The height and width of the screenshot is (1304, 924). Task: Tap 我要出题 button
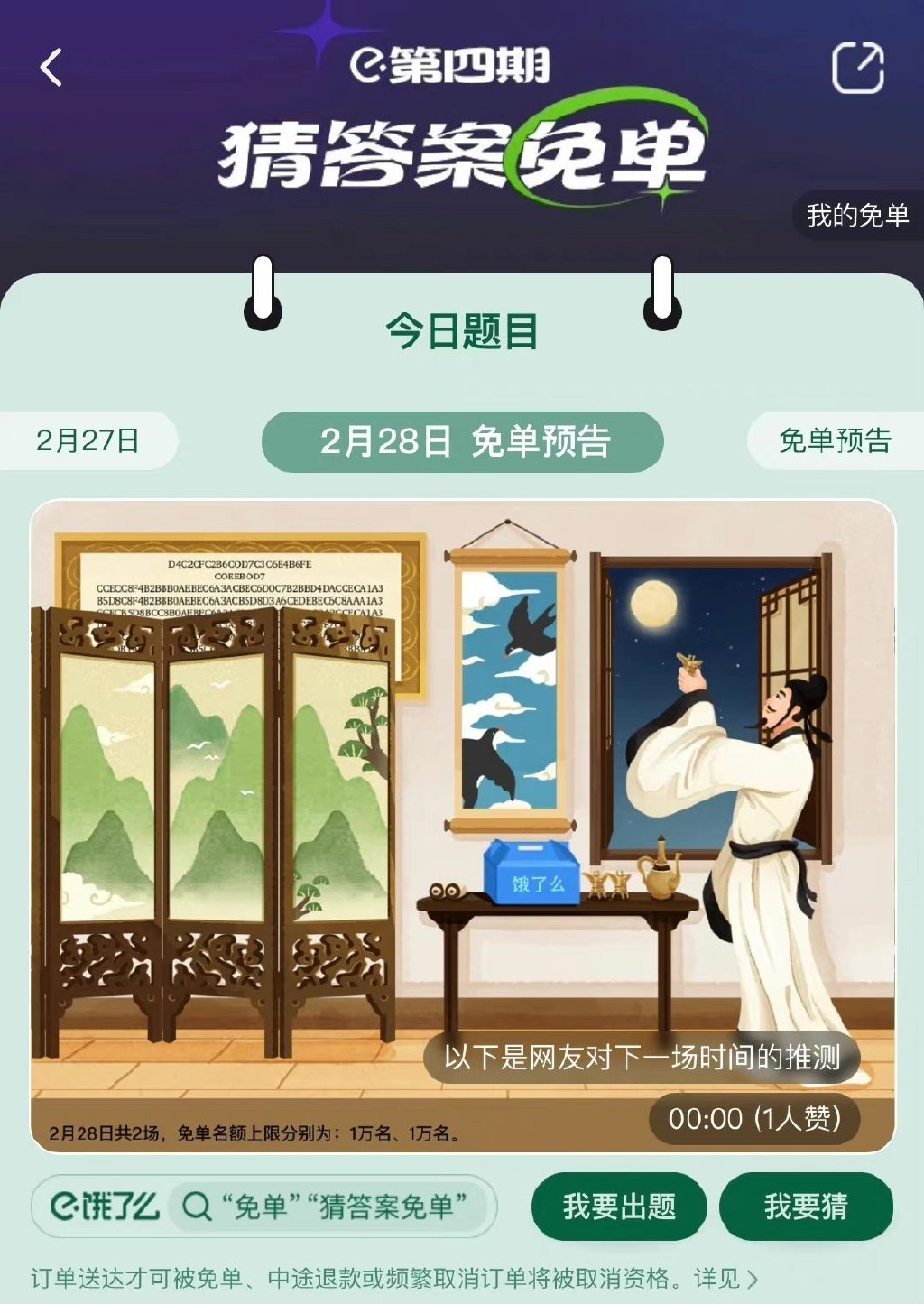(619, 1207)
